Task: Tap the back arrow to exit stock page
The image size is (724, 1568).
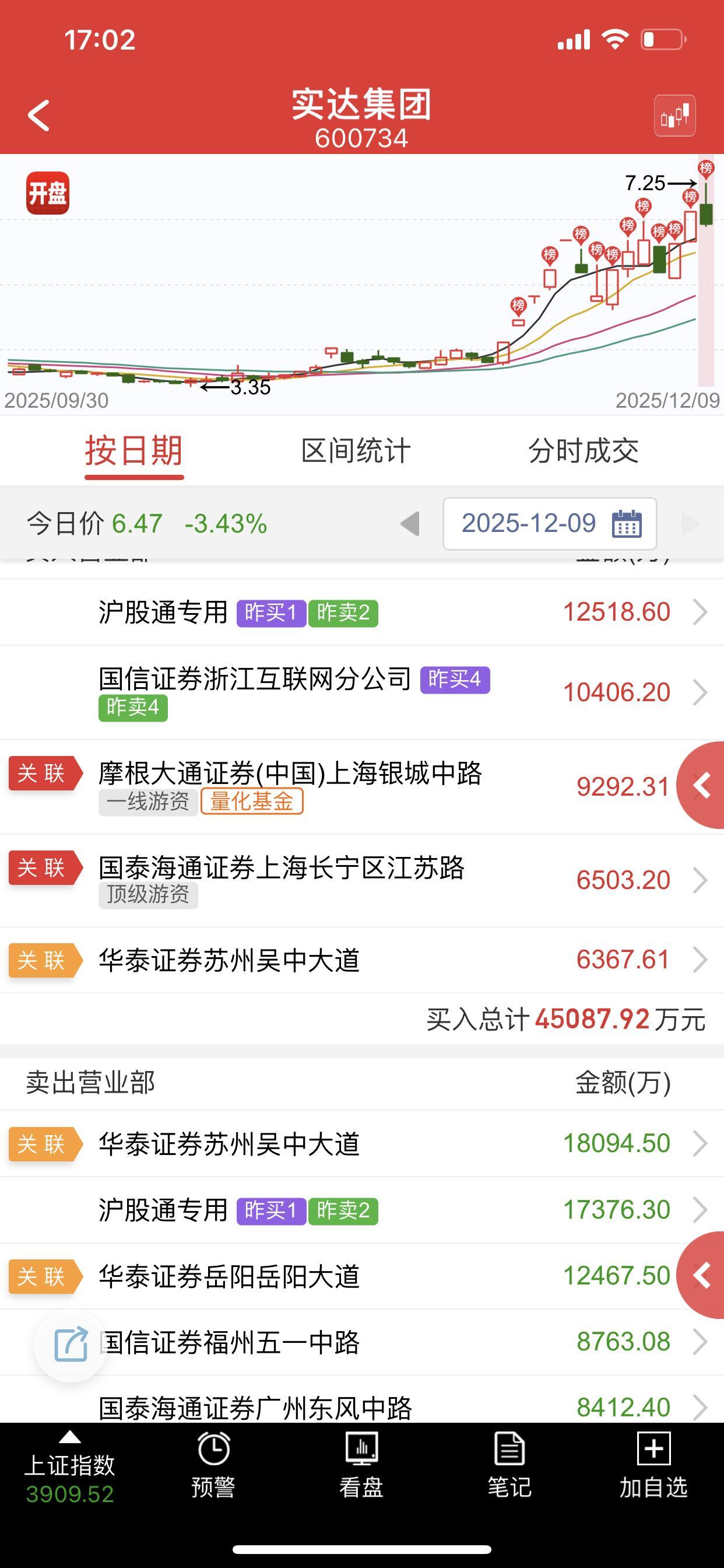Action: coord(39,116)
